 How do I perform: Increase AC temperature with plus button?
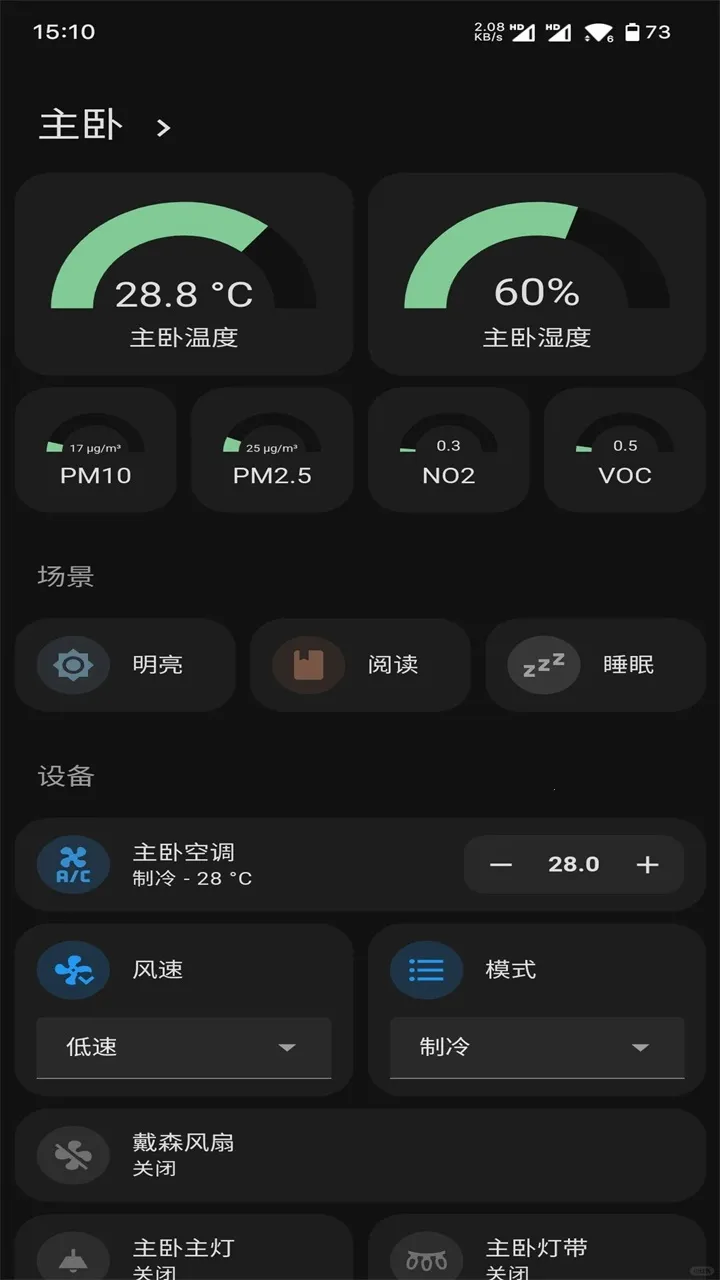click(x=648, y=864)
